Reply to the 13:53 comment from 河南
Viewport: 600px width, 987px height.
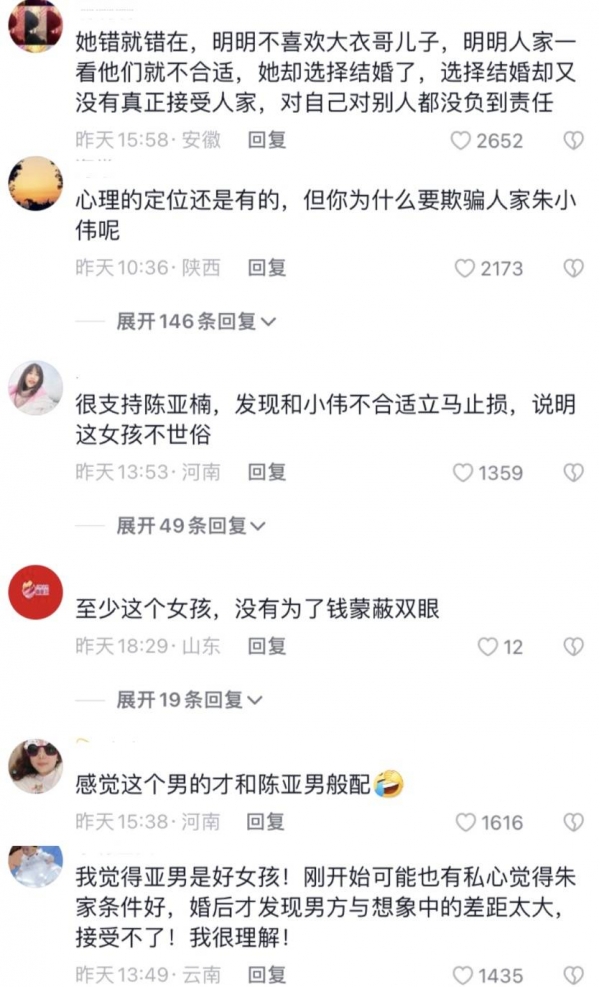[267, 472]
